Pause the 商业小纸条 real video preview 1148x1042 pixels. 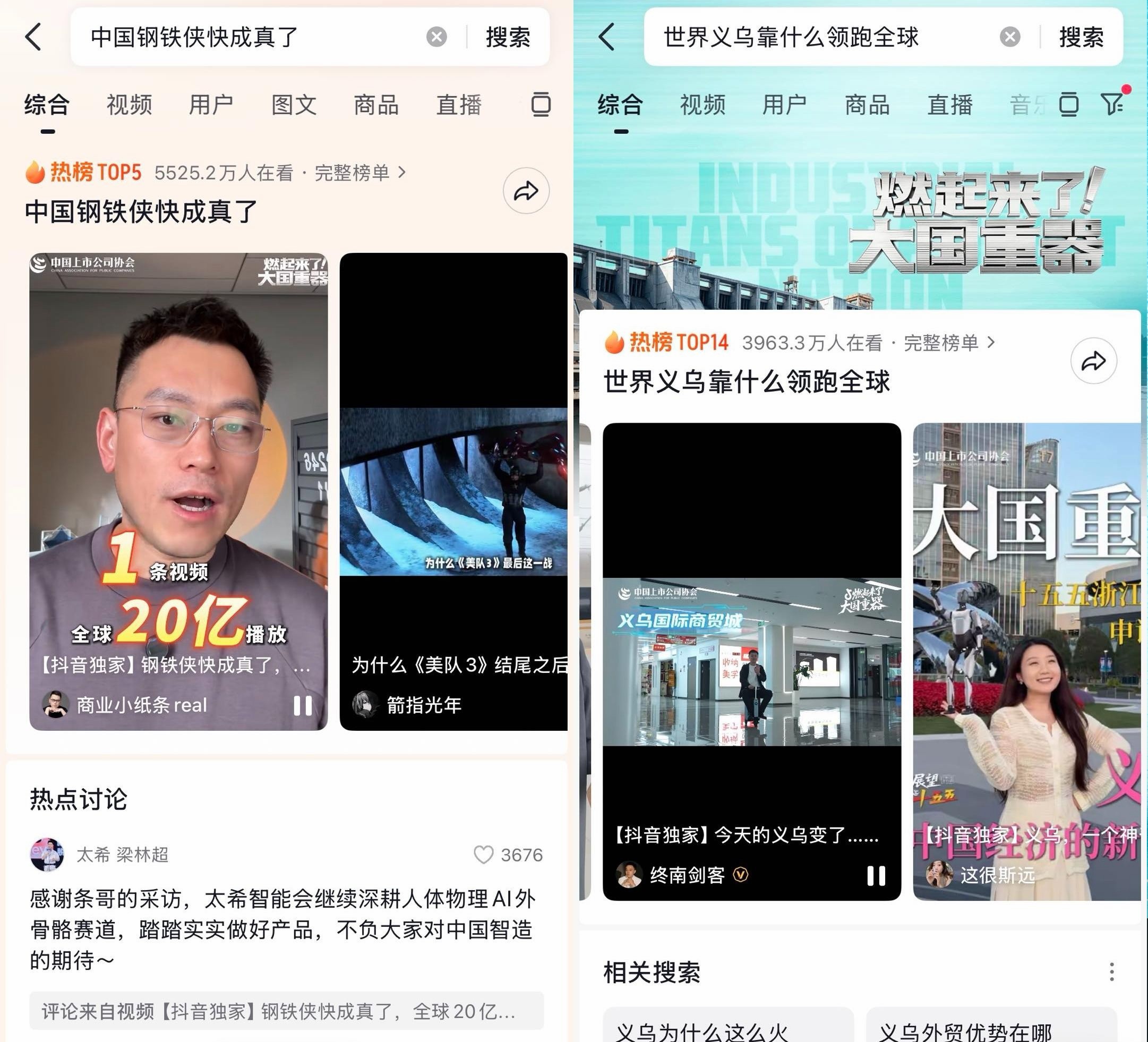coord(302,705)
